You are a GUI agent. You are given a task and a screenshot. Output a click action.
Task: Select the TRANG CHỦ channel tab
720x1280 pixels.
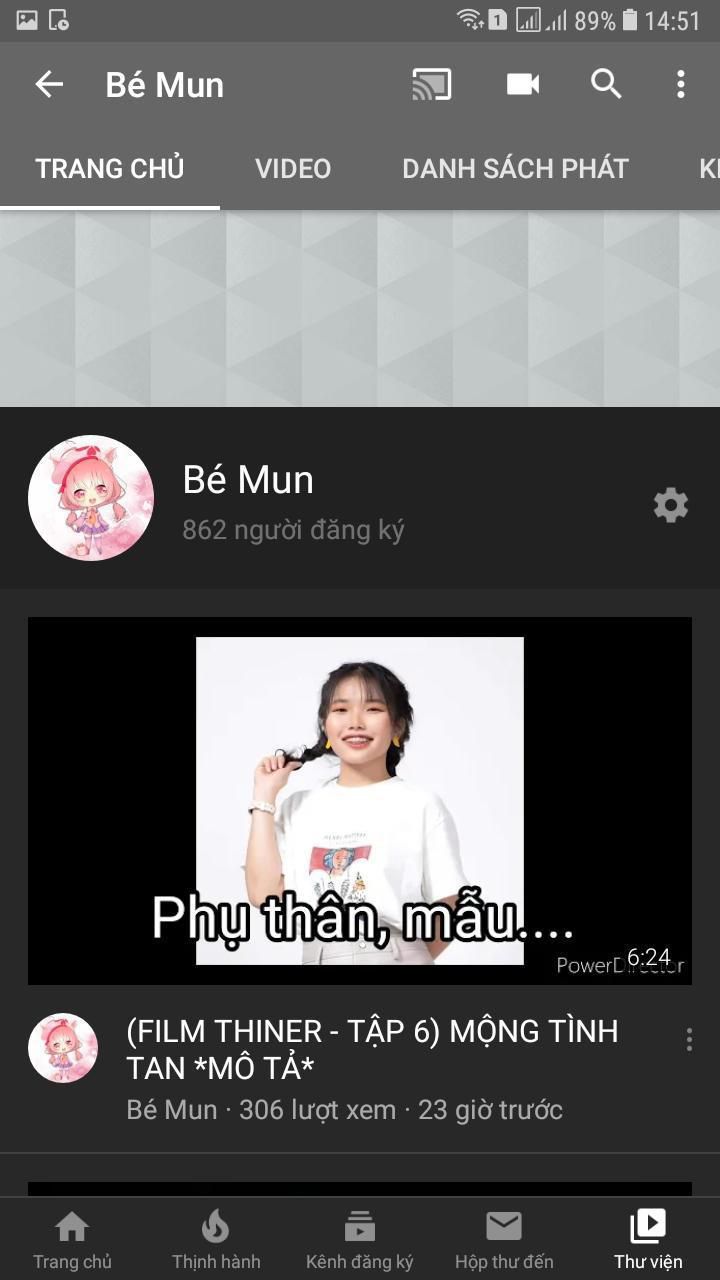(x=110, y=168)
